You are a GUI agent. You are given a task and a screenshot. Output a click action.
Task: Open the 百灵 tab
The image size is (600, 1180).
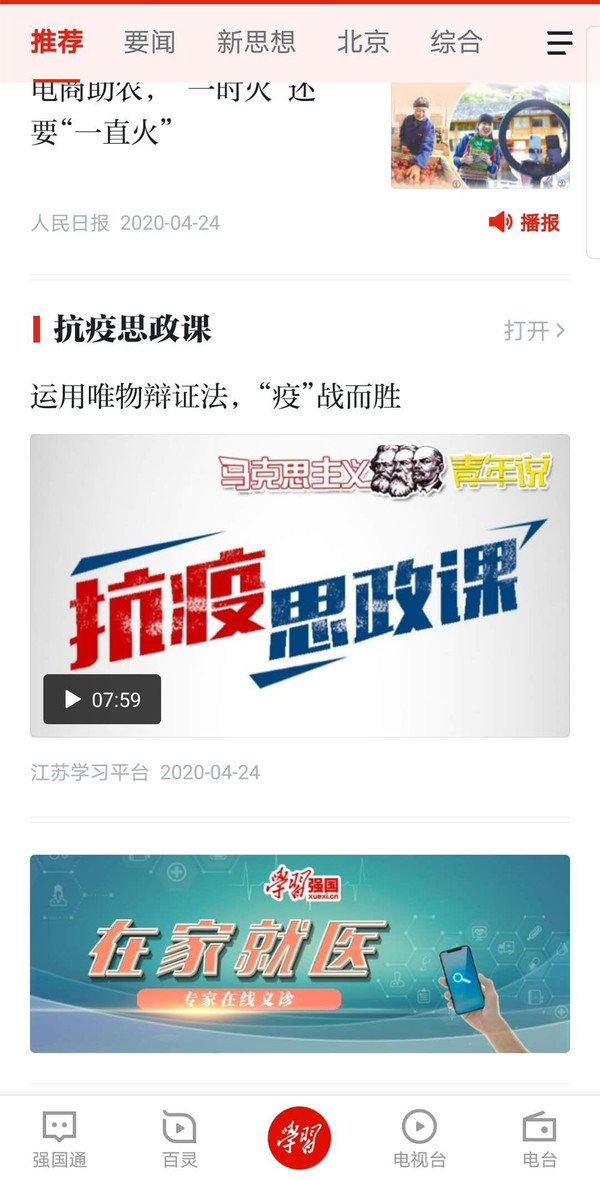[180, 1138]
